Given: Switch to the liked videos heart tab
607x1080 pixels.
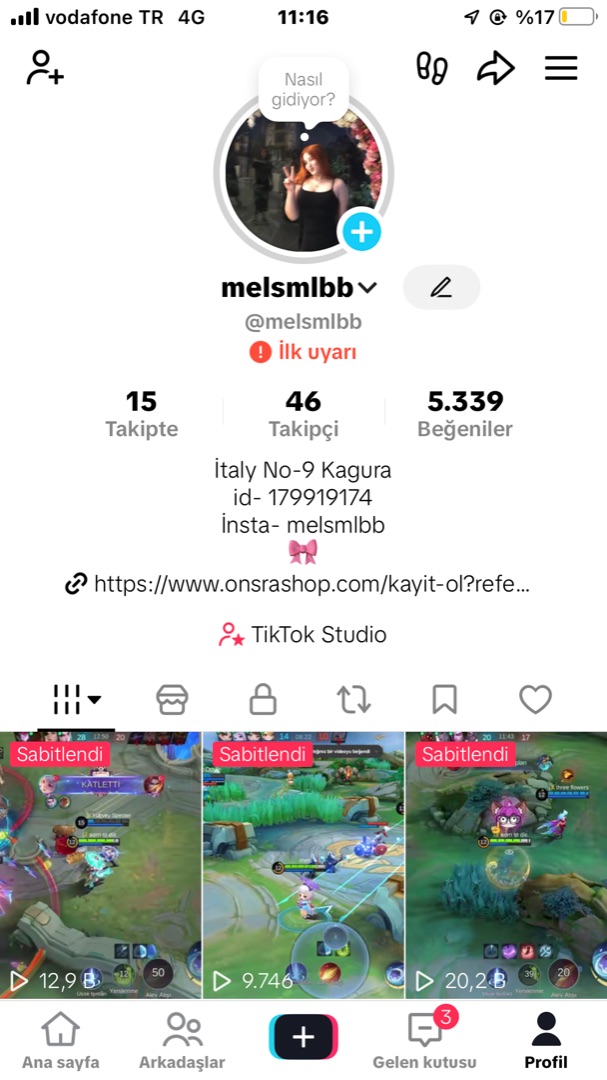Looking at the screenshot, I should coord(535,700).
